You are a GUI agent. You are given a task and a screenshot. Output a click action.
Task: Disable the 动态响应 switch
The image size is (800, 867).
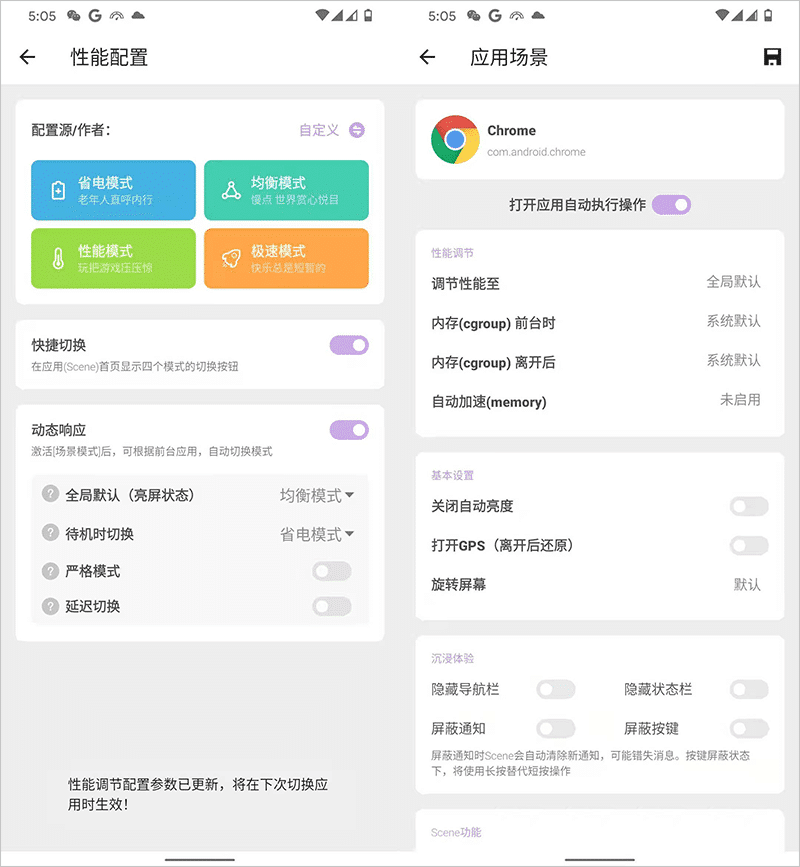(349, 430)
